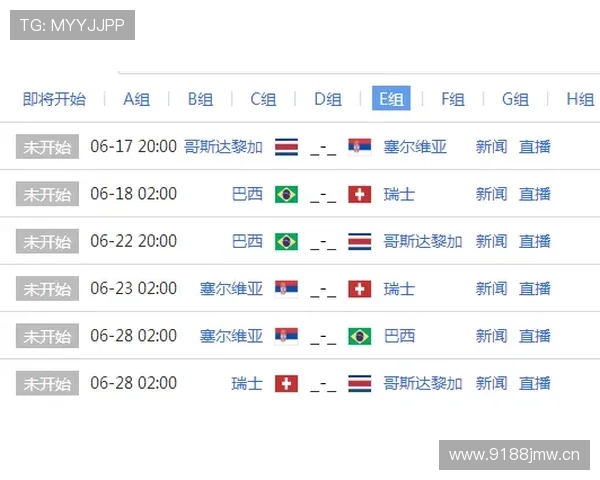Open 新闻 for the 06-17 20:00 match
The height and width of the screenshot is (480, 600).
click(x=491, y=147)
